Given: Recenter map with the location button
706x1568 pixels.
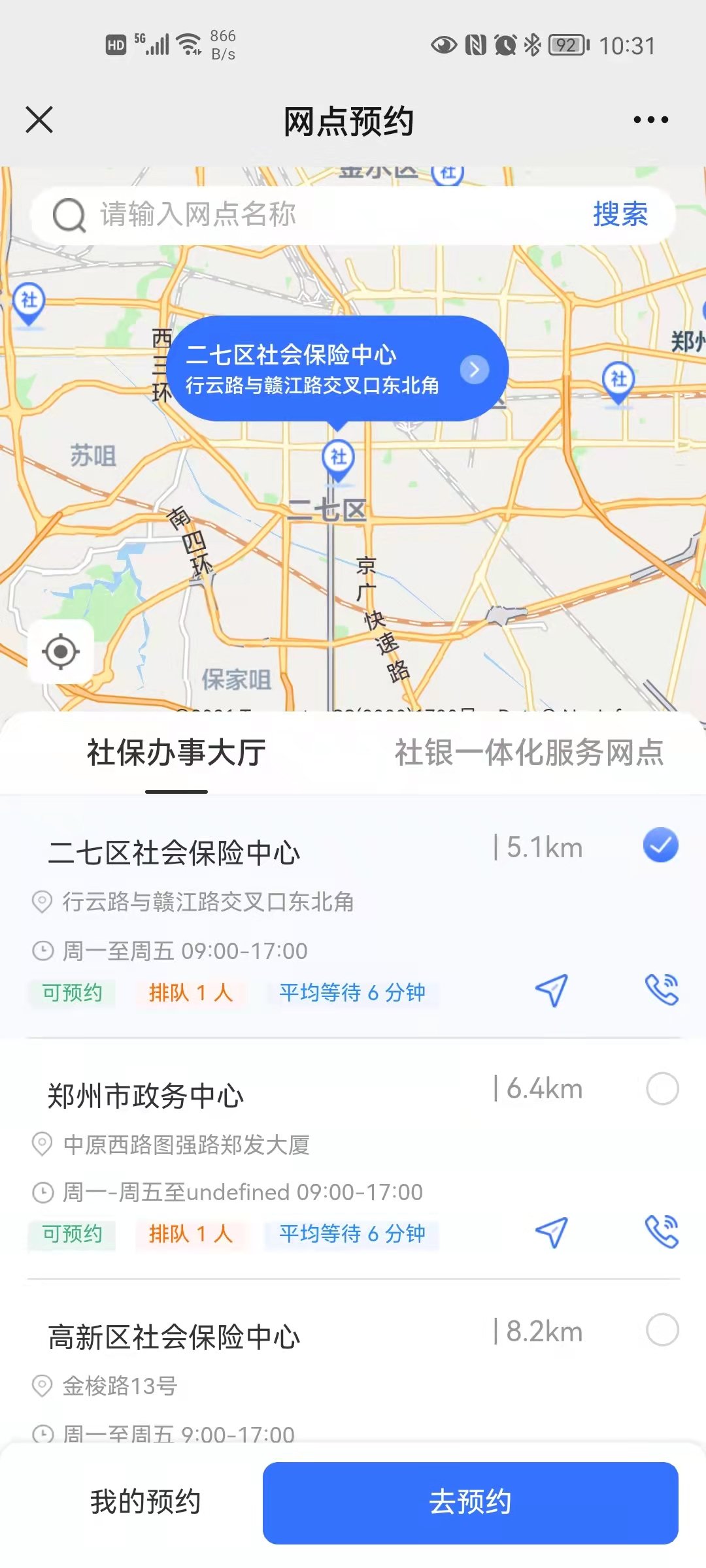Looking at the screenshot, I should 61,651.
